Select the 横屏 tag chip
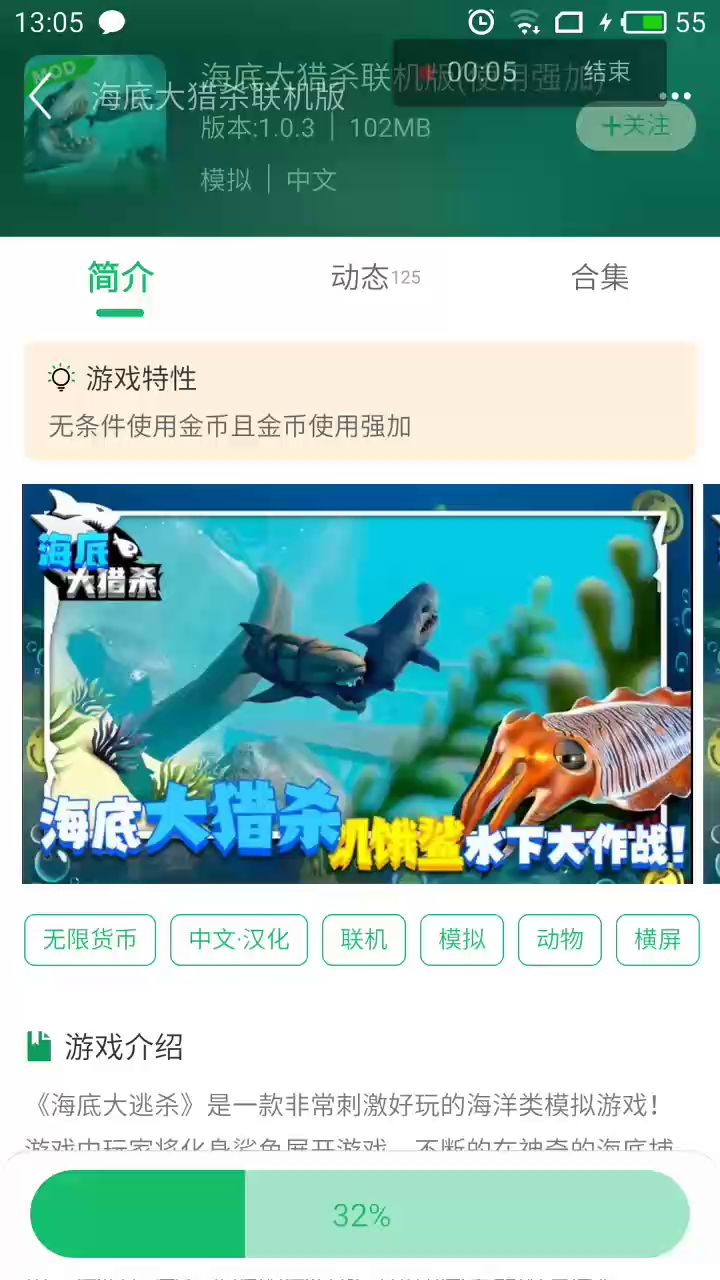 [657, 940]
